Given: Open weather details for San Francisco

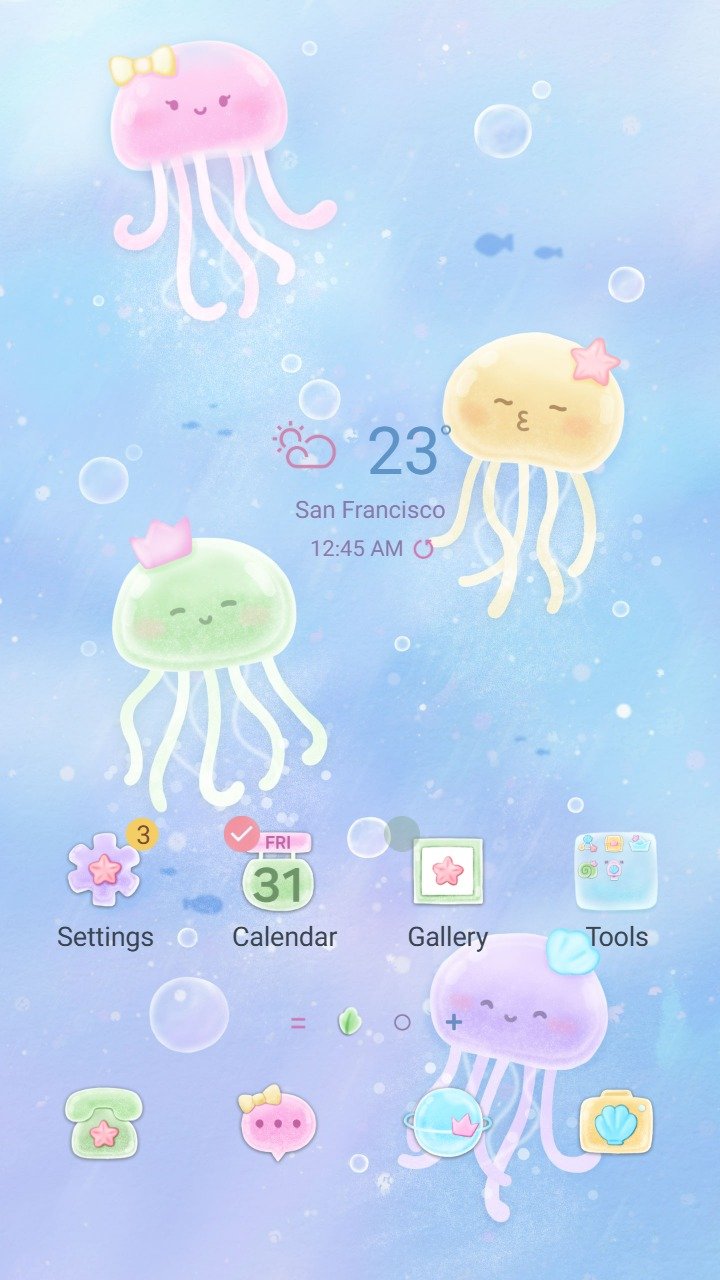Looking at the screenshot, I should [369, 510].
